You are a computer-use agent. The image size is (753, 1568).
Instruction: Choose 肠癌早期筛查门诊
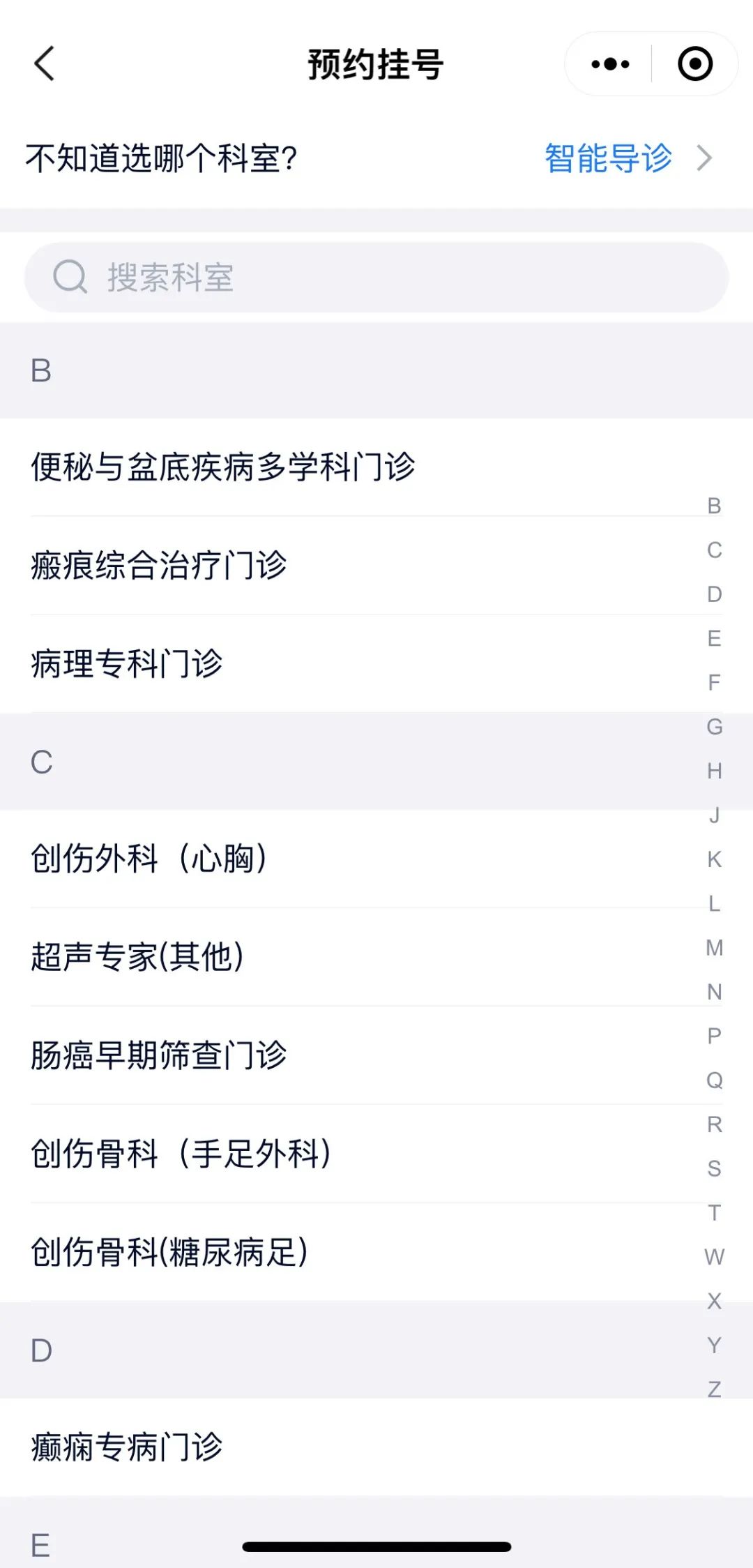click(x=159, y=1055)
